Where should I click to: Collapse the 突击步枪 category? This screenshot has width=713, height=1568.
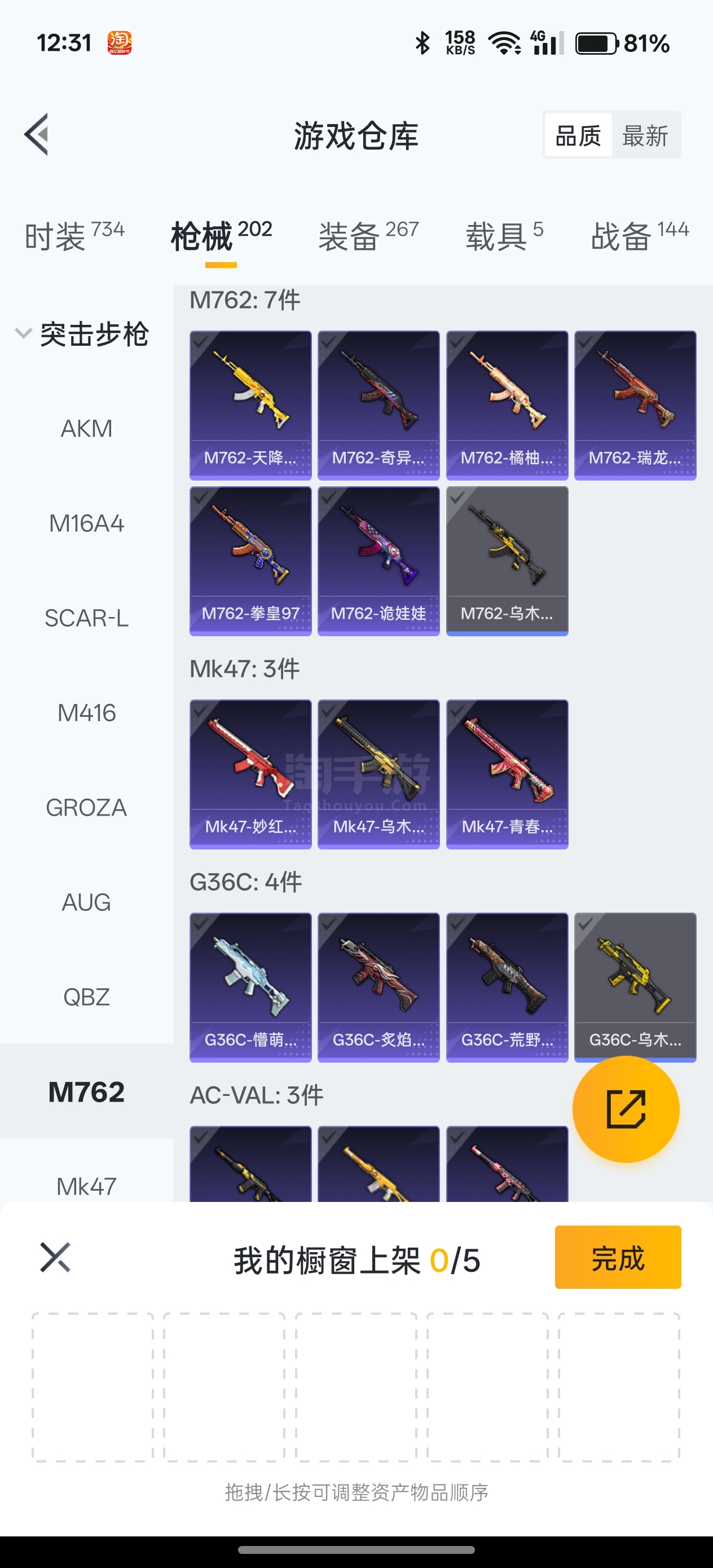pos(82,333)
